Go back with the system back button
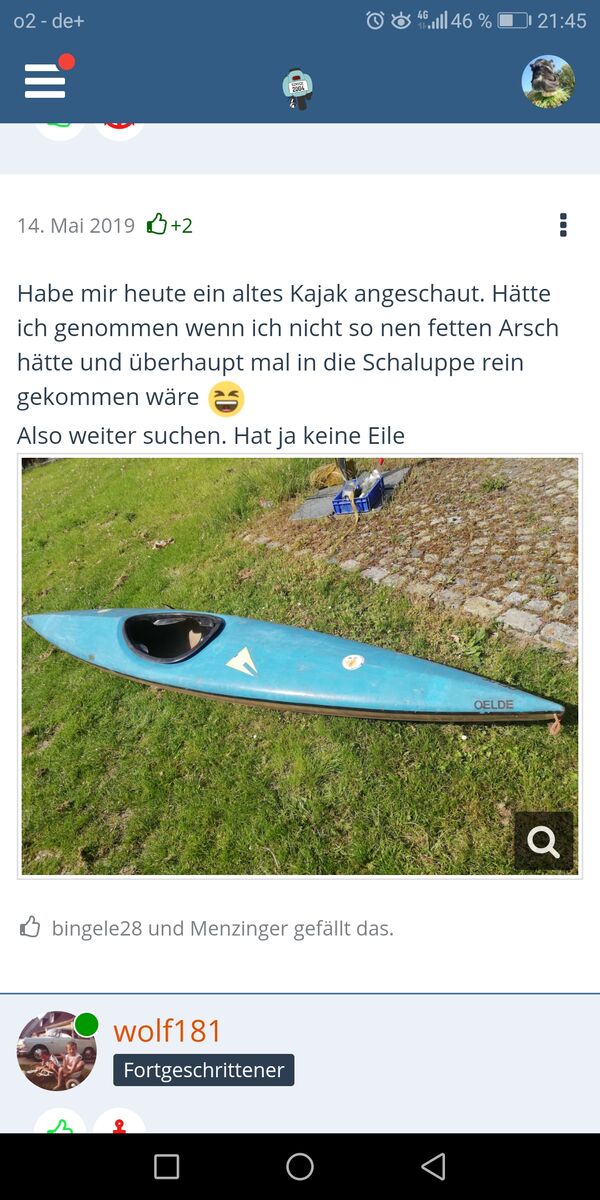The height and width of the screenshot is (1200, 600). pyautogui.click(x=433, y=1166)
